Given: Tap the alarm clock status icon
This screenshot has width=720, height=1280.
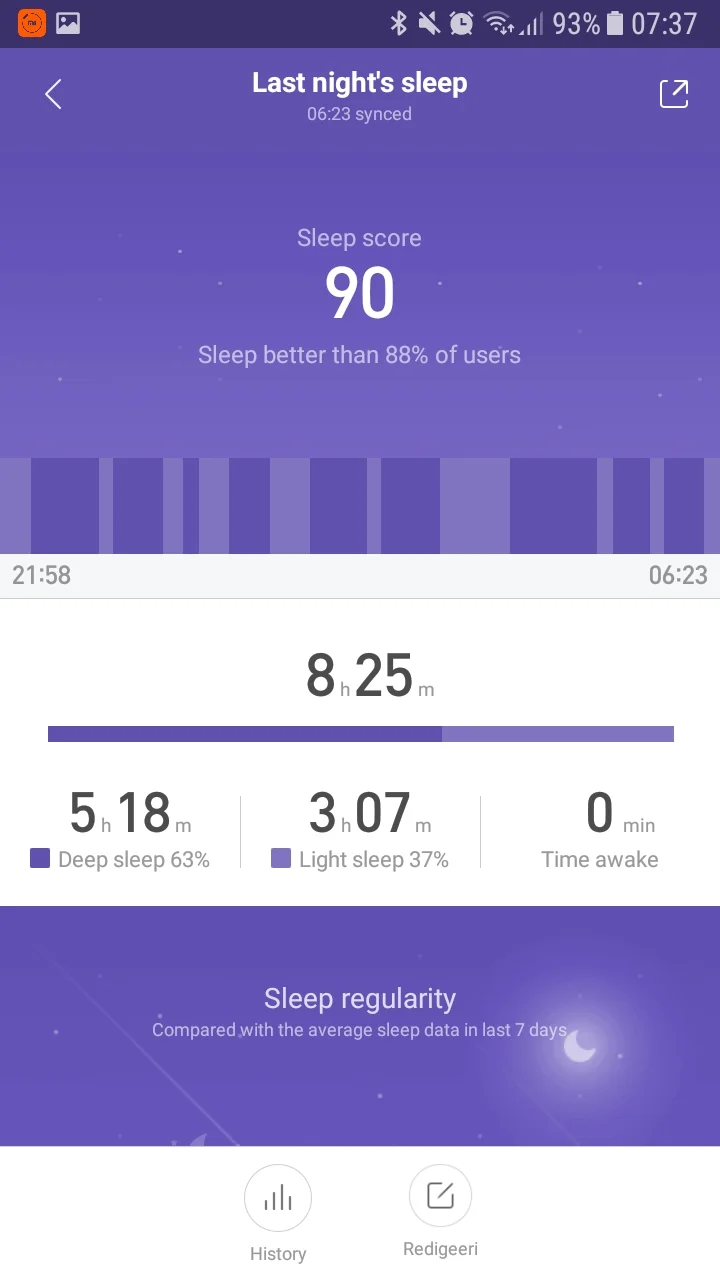Looking at the screenshot, I should coord(461,21).
